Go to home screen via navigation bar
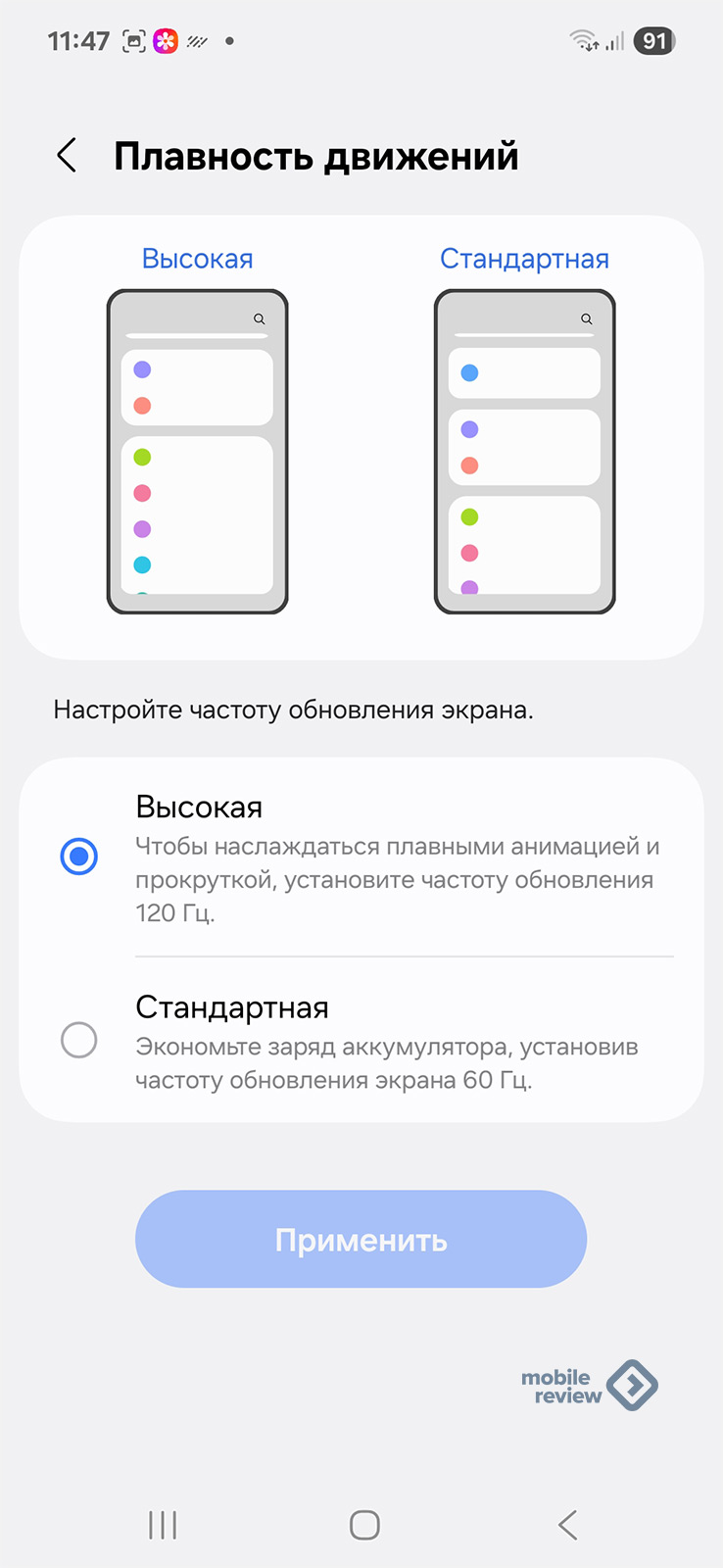 [x=364, y=1525]
